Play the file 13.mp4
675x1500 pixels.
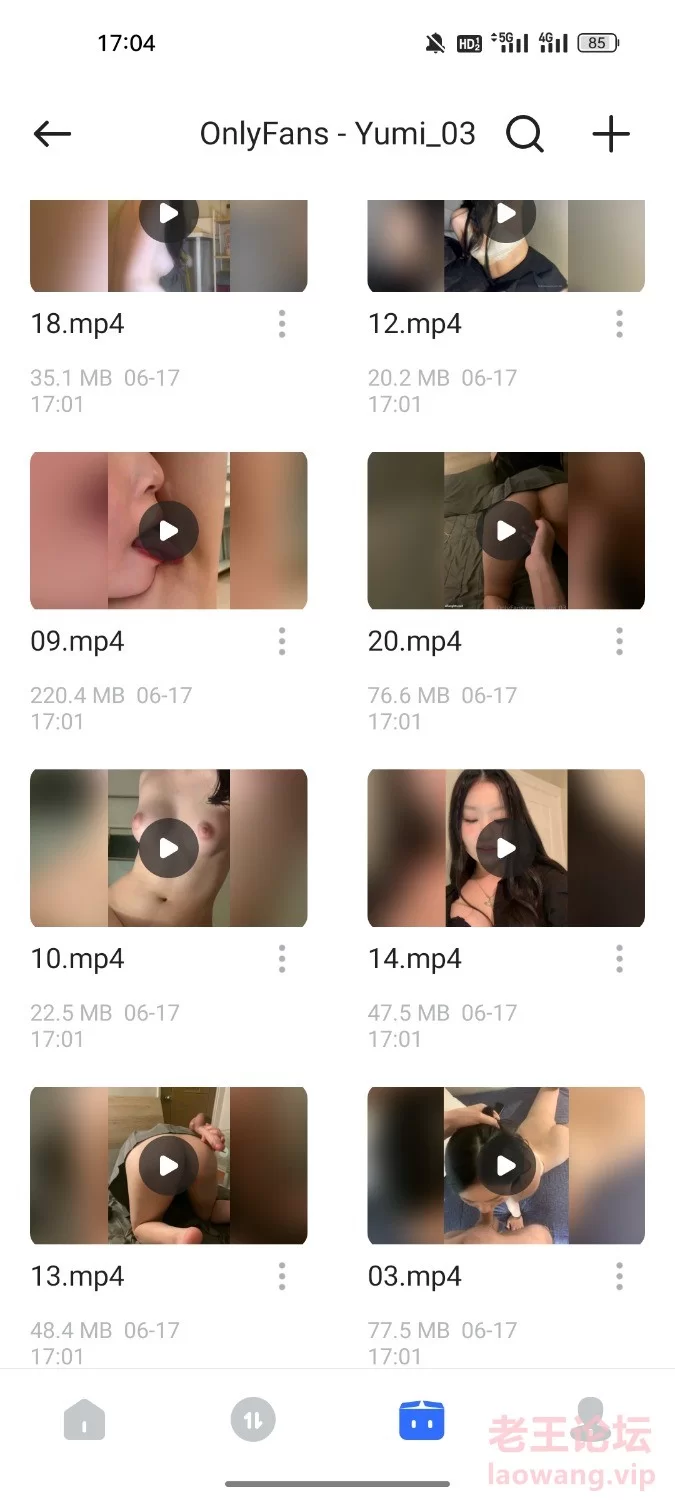click(x=168, y=1166)
